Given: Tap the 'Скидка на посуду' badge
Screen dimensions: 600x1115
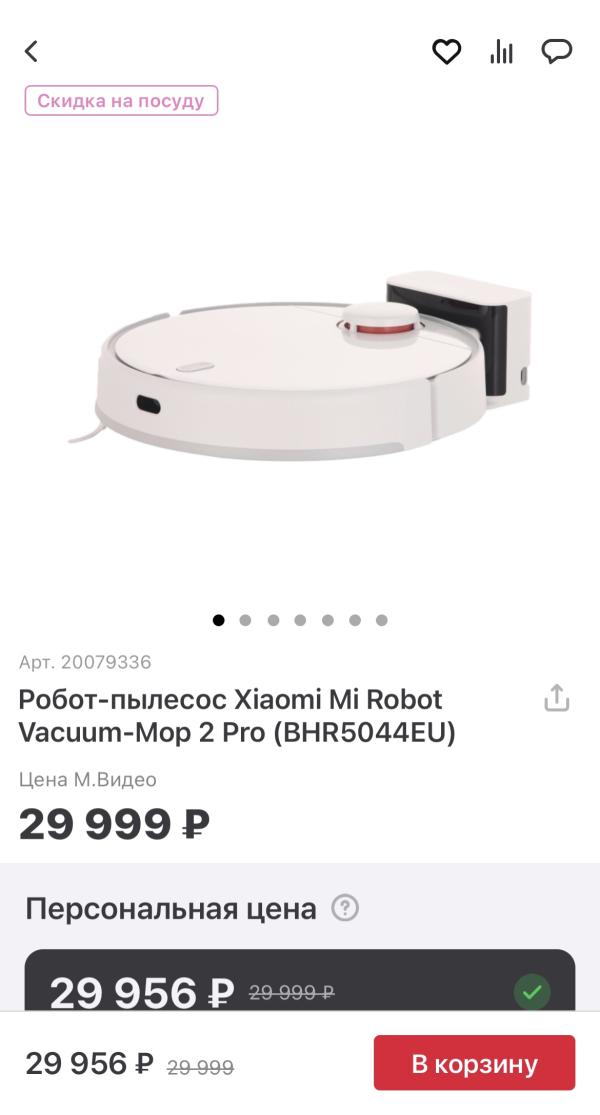Looking at the screenshot, I should click(121, 101).
